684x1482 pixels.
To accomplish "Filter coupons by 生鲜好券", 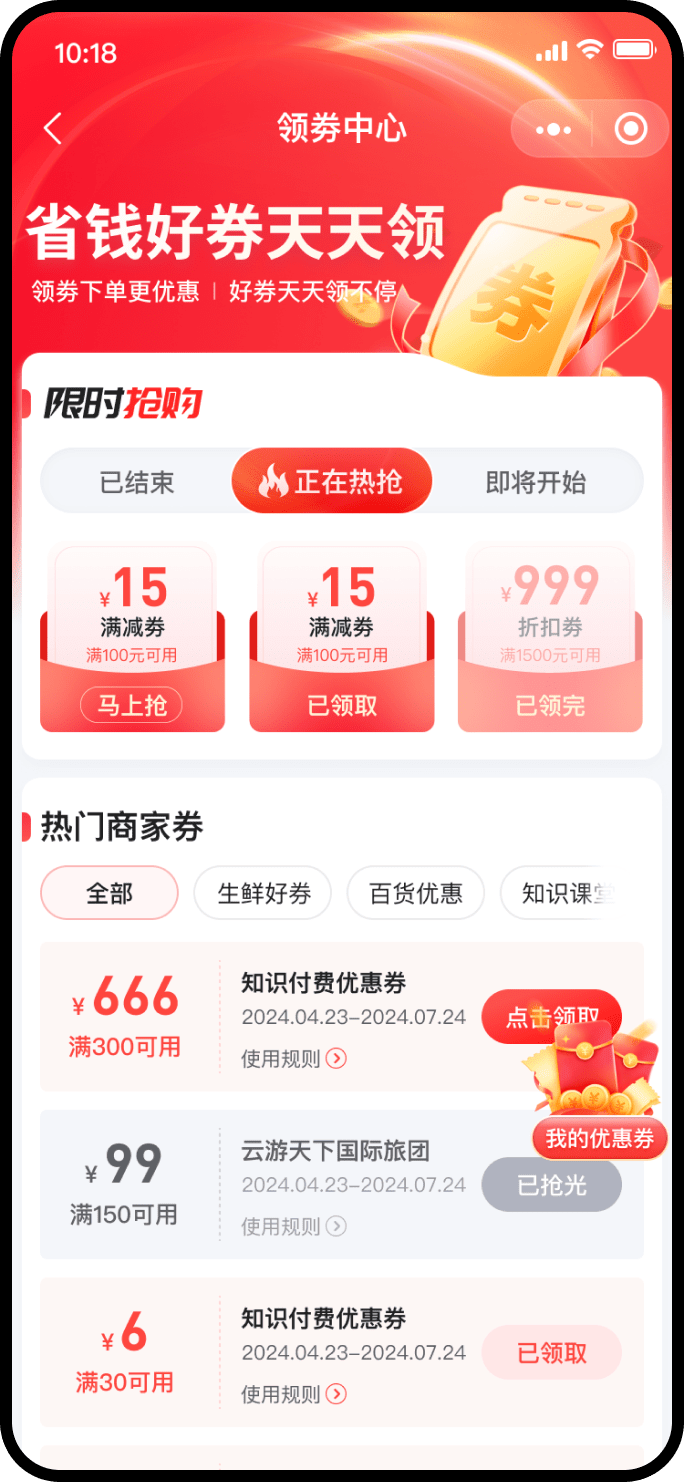I will point(262,893).
